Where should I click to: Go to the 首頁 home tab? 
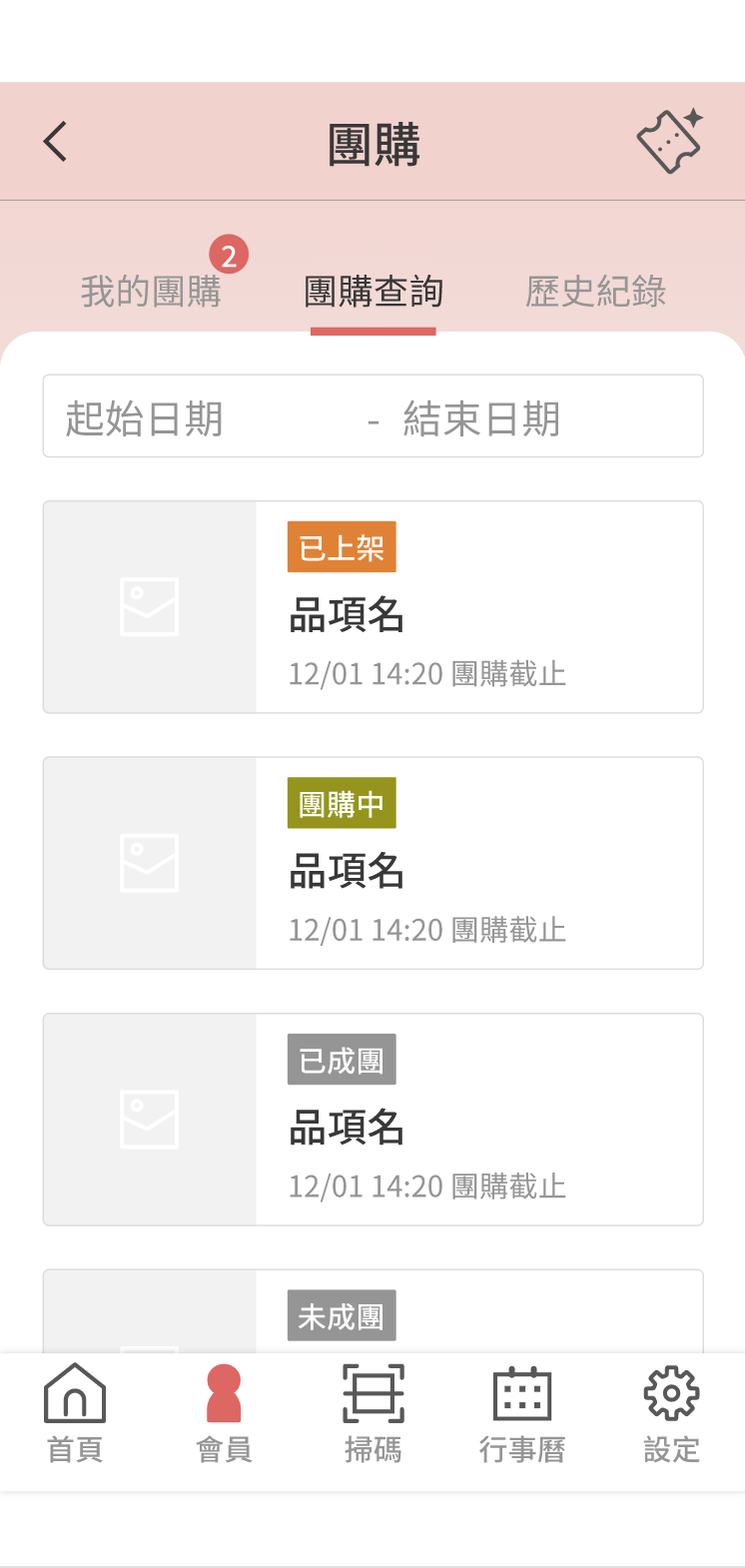click(x=75, y=1413)
